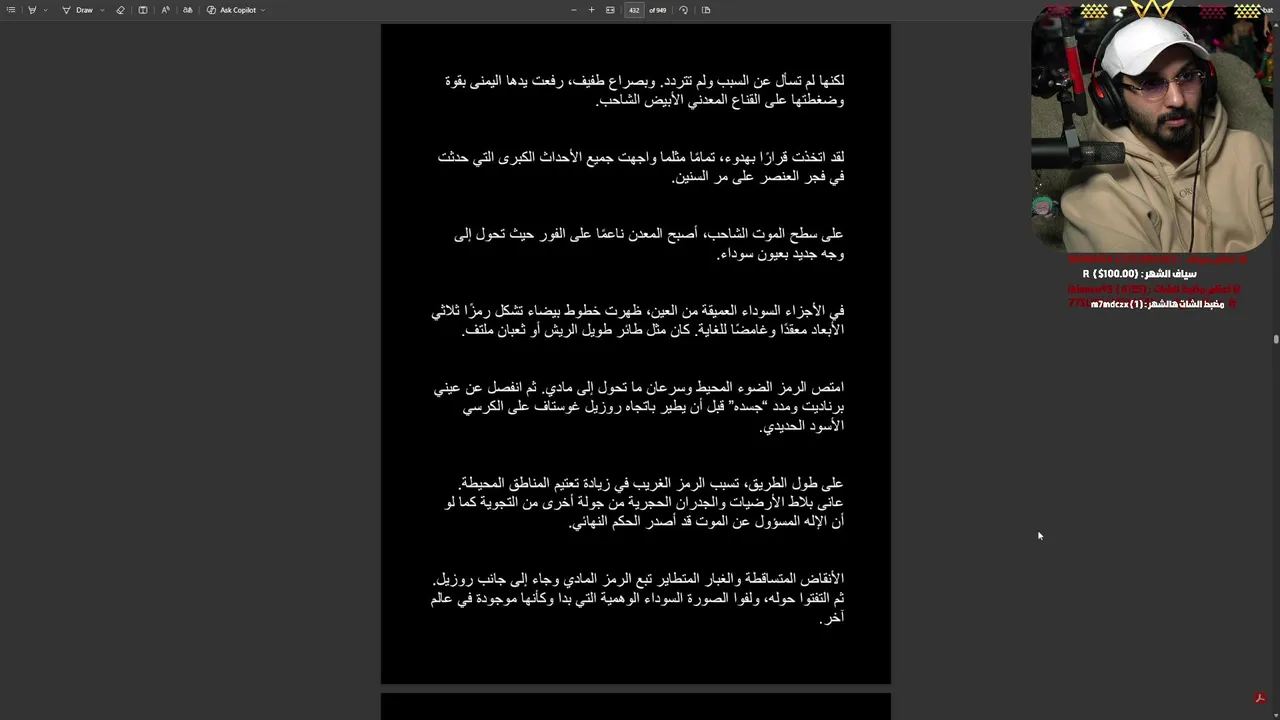Image resolution: width=1280 pixels, height=720 pixels.
Task: Change the page view layout
Action: click(x=706, y=10)
